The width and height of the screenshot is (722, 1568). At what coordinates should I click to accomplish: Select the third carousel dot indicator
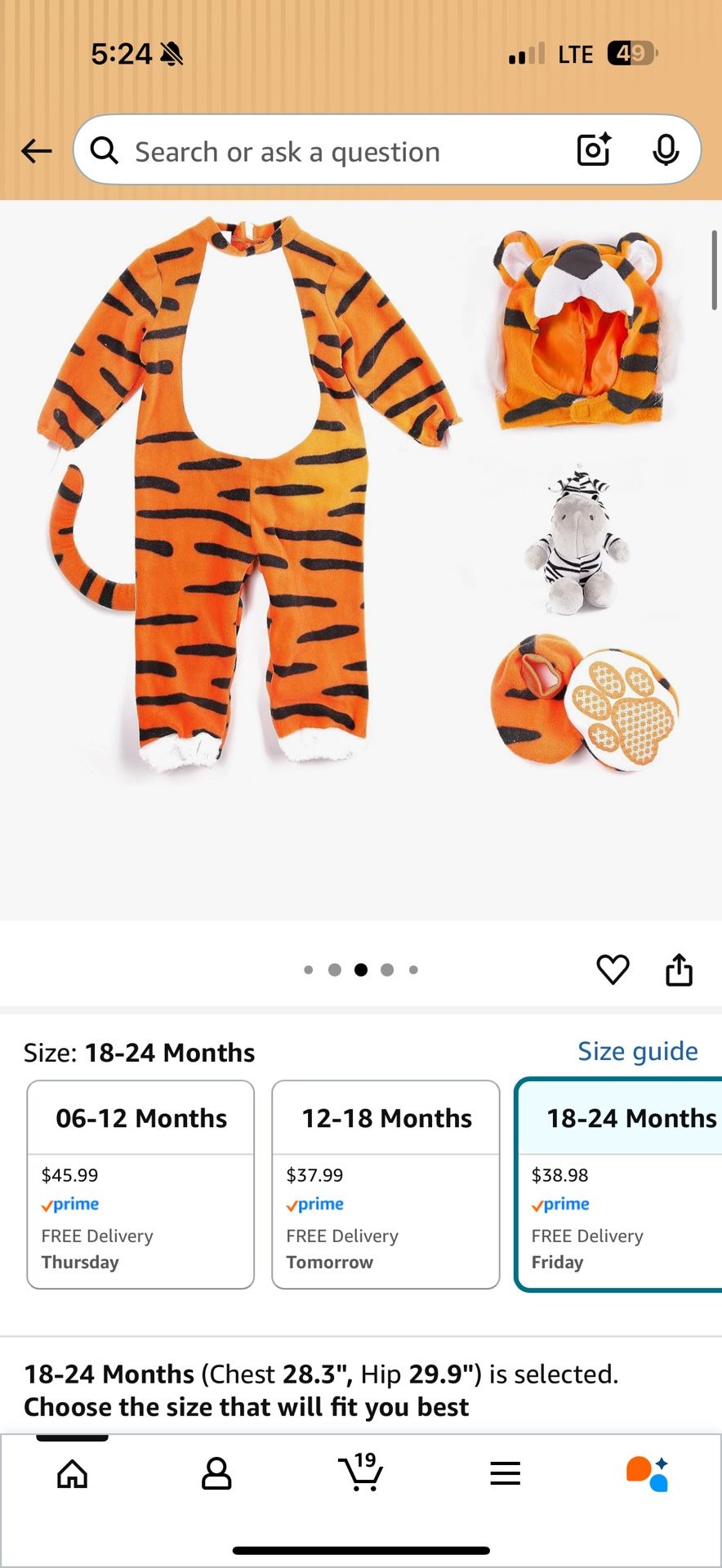[361, 969]
